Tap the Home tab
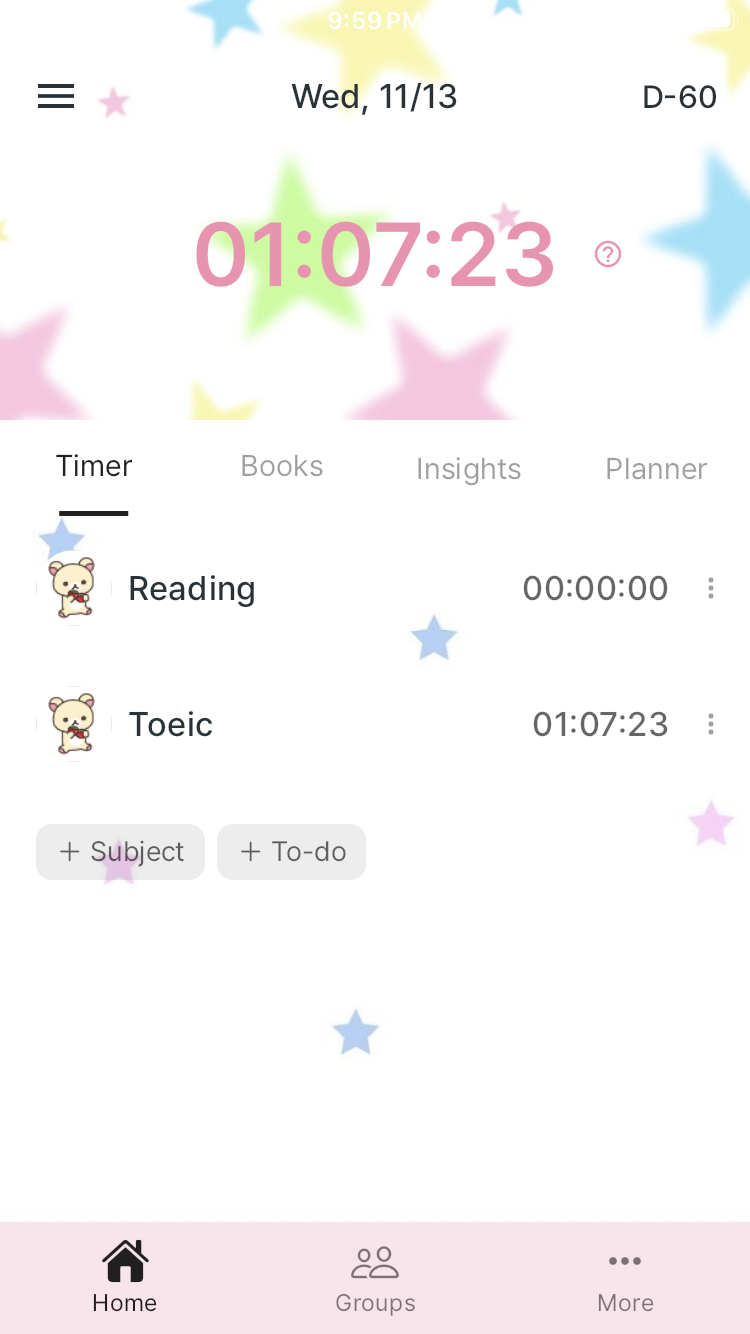Image resolution: width=750 pixels, height=1334 pixels. tap(125, 1278)
